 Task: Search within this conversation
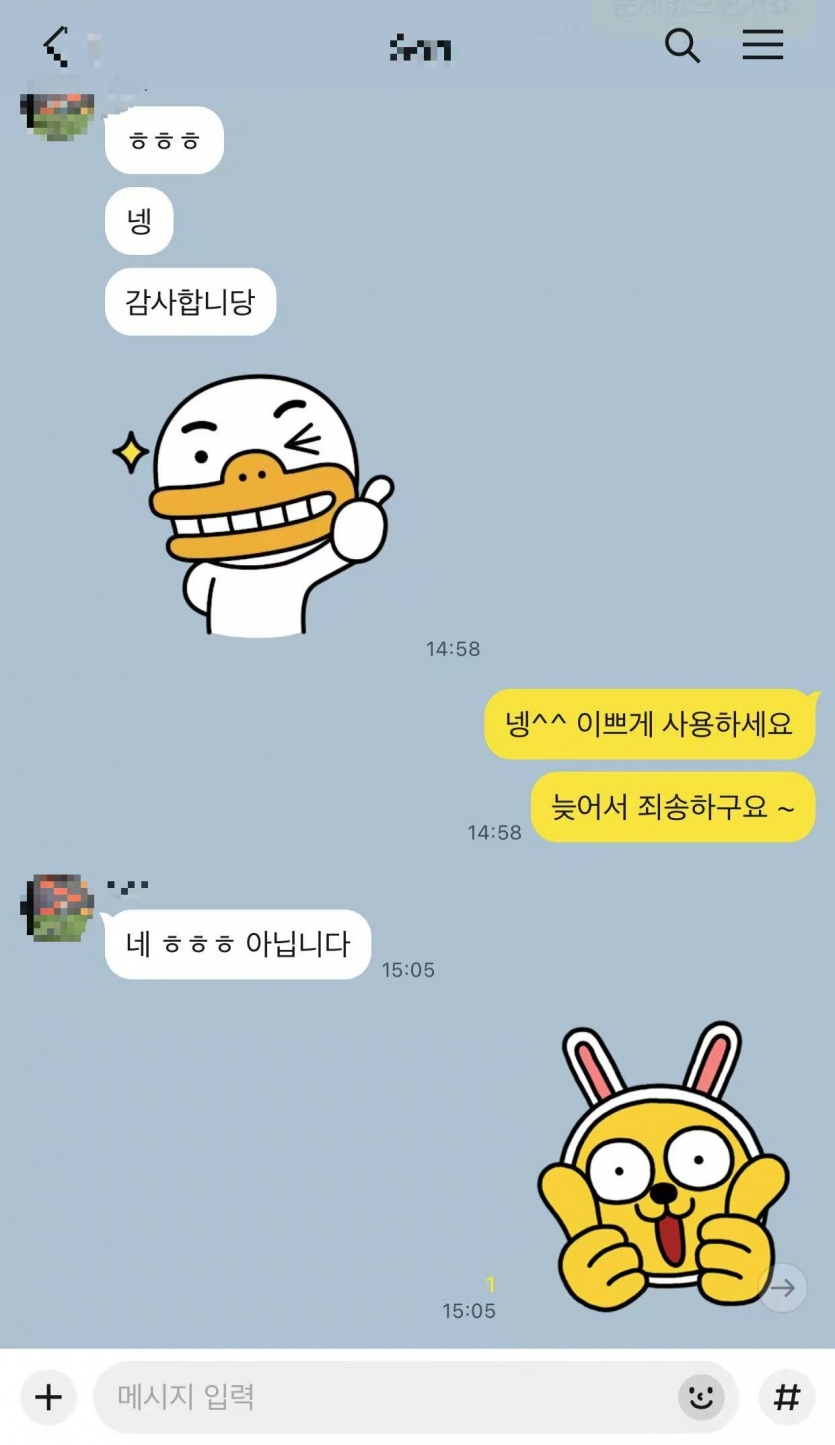tap(682, 46)
